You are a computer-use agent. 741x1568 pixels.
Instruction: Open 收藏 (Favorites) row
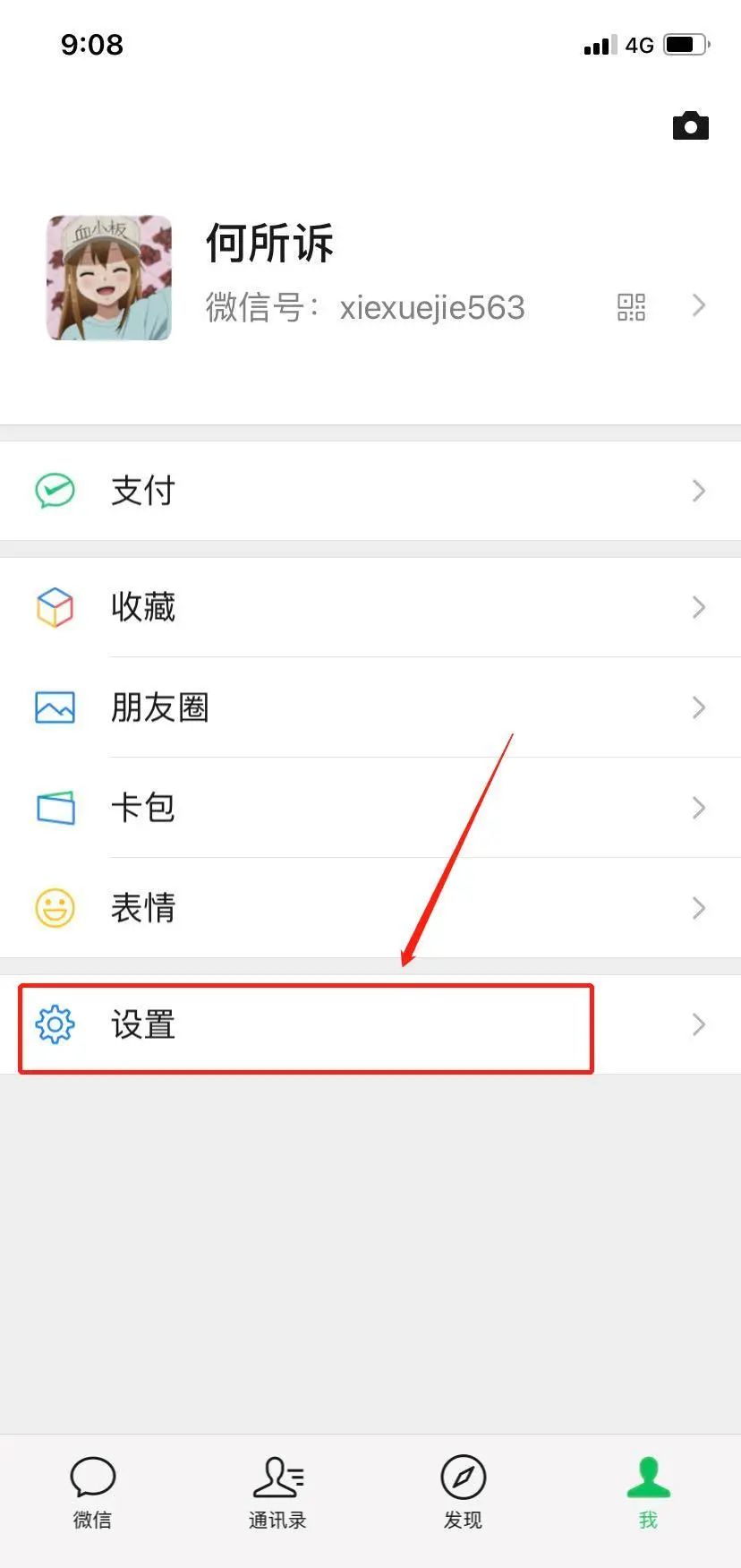pos(370,607)
